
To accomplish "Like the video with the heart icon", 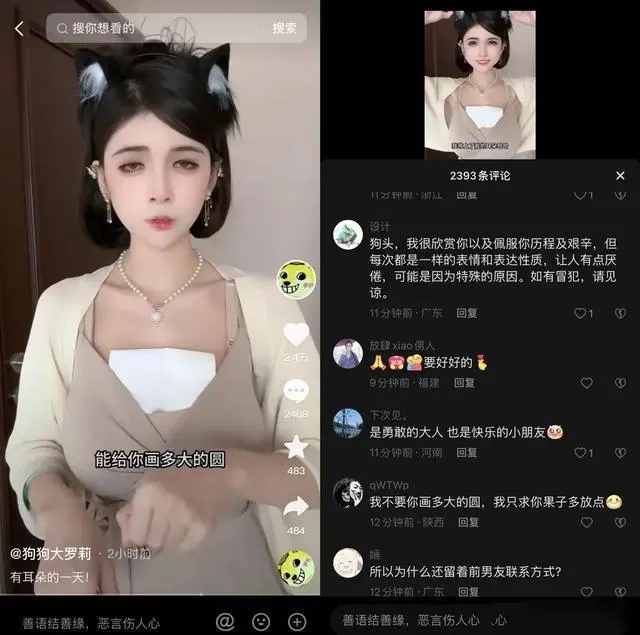I will [296, 335].
